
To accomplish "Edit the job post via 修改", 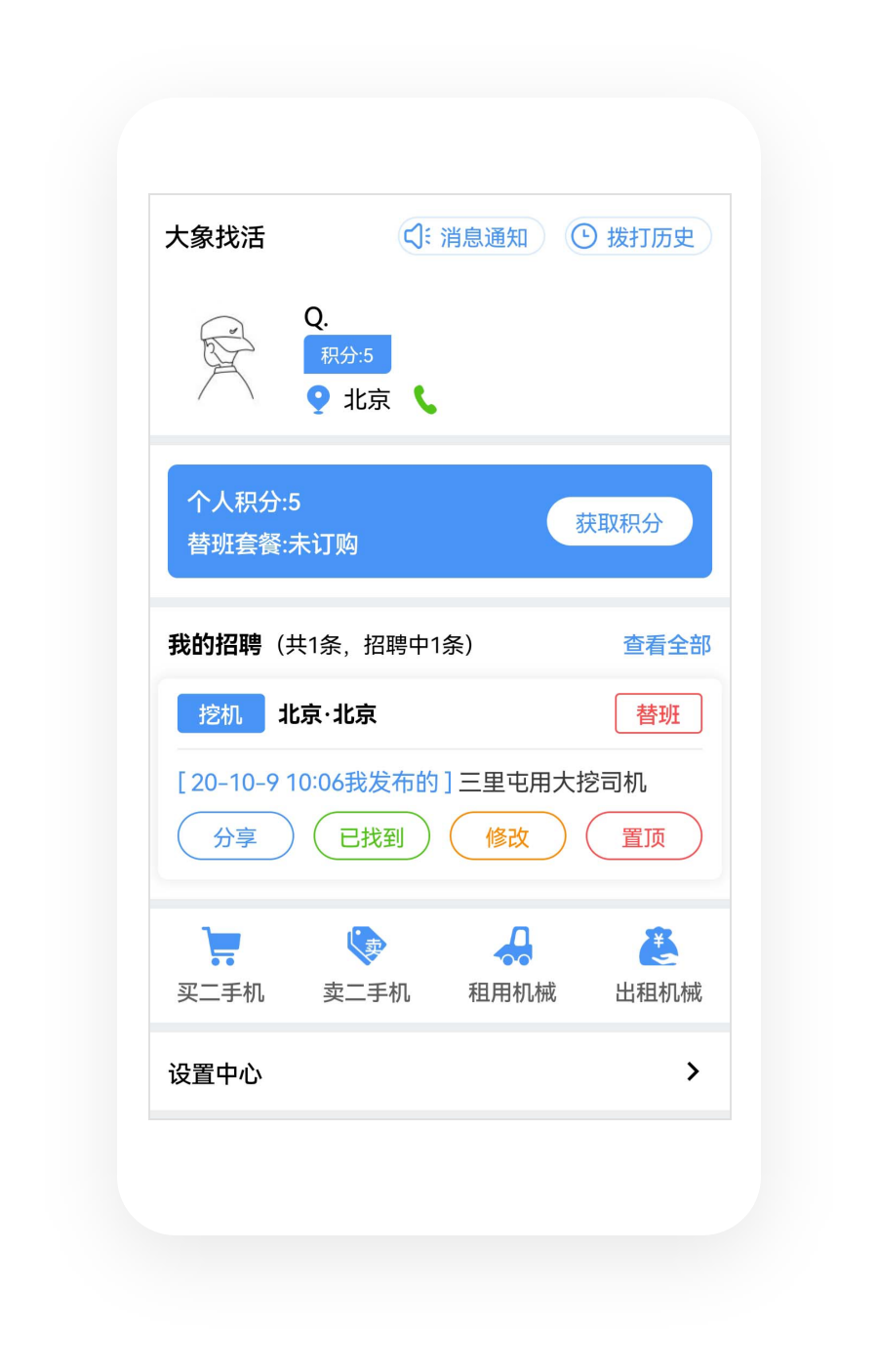I will click(507, 836).
